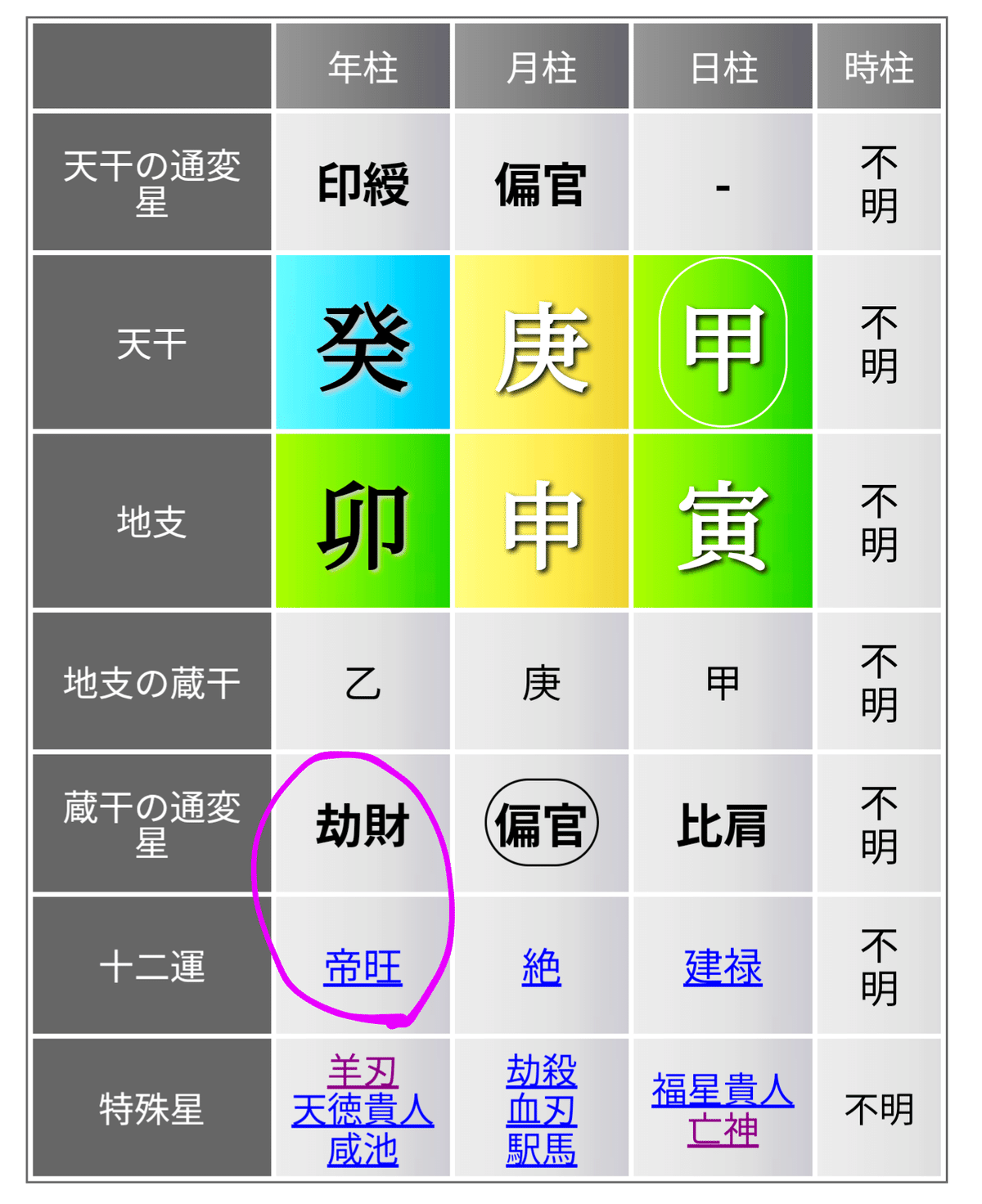The width and height of the screenshot is (982, 1204).
Task: Open the 福星貴人 link
Action: [723, 1090]
